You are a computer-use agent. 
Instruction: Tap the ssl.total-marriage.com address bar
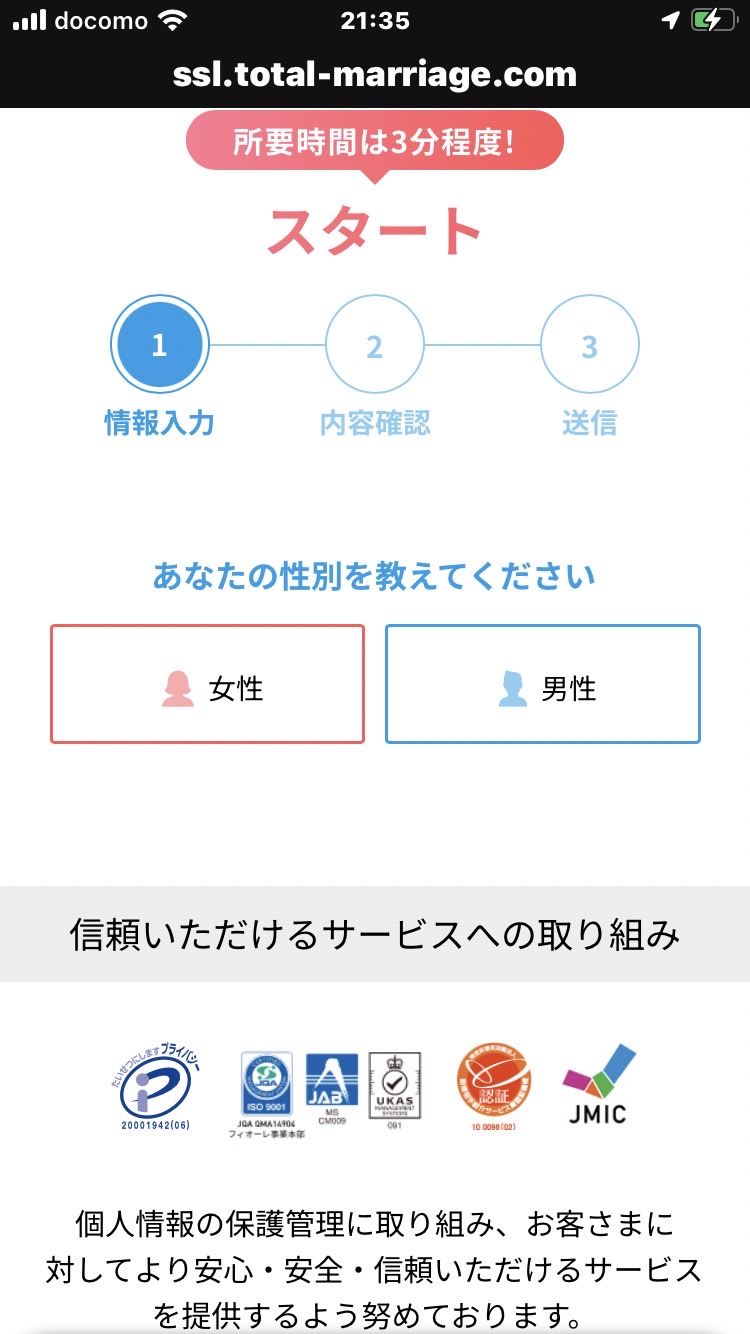(375, 75)
